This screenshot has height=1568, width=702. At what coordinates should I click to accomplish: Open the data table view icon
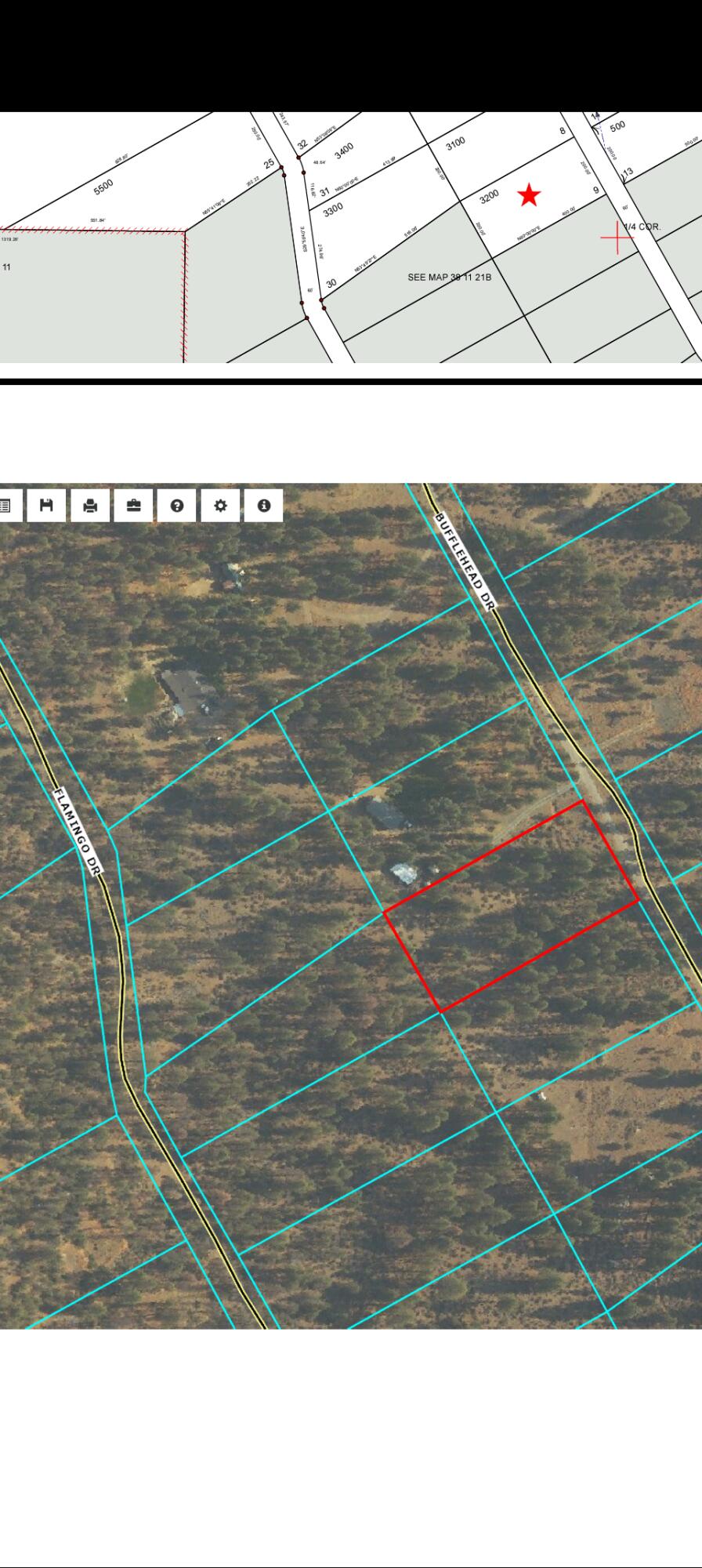(x=5, y=506)
